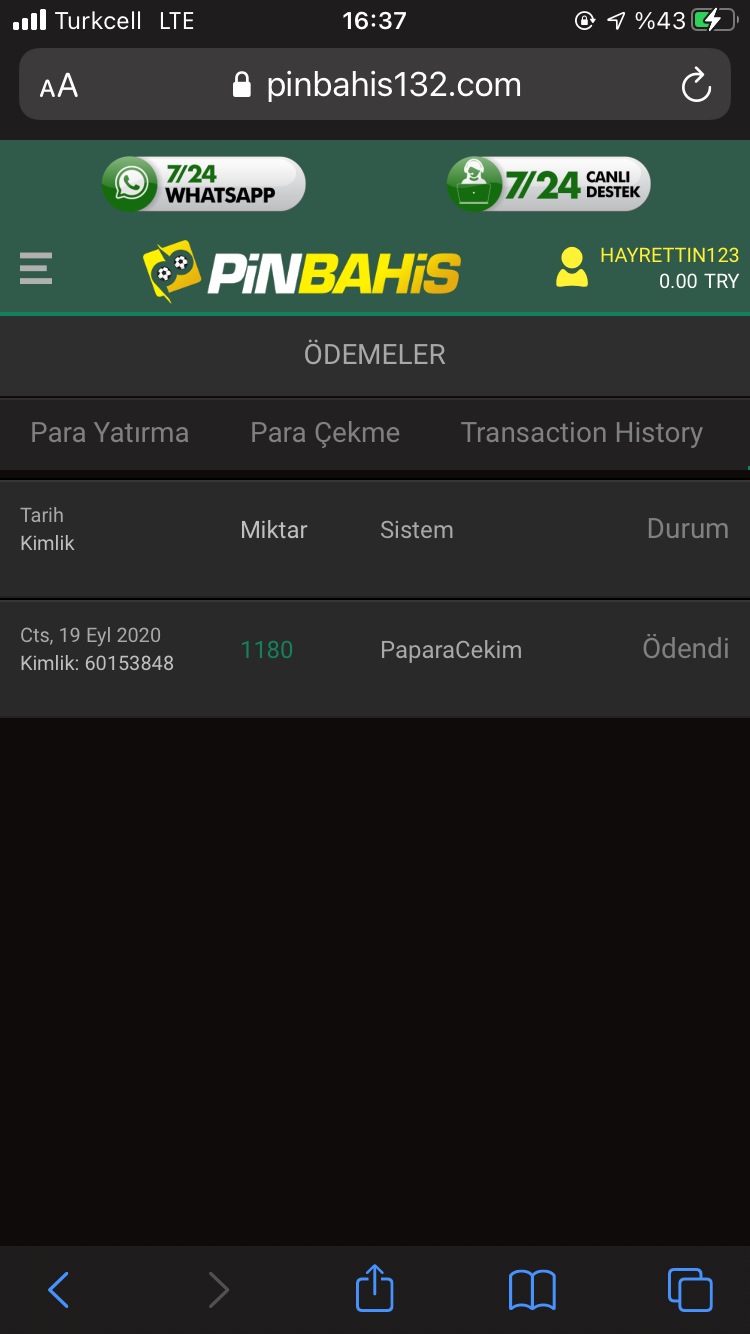This screenshot has height=1334, width=750.
Task: Reload the page in Safari
Action: [x=695, y=85]
